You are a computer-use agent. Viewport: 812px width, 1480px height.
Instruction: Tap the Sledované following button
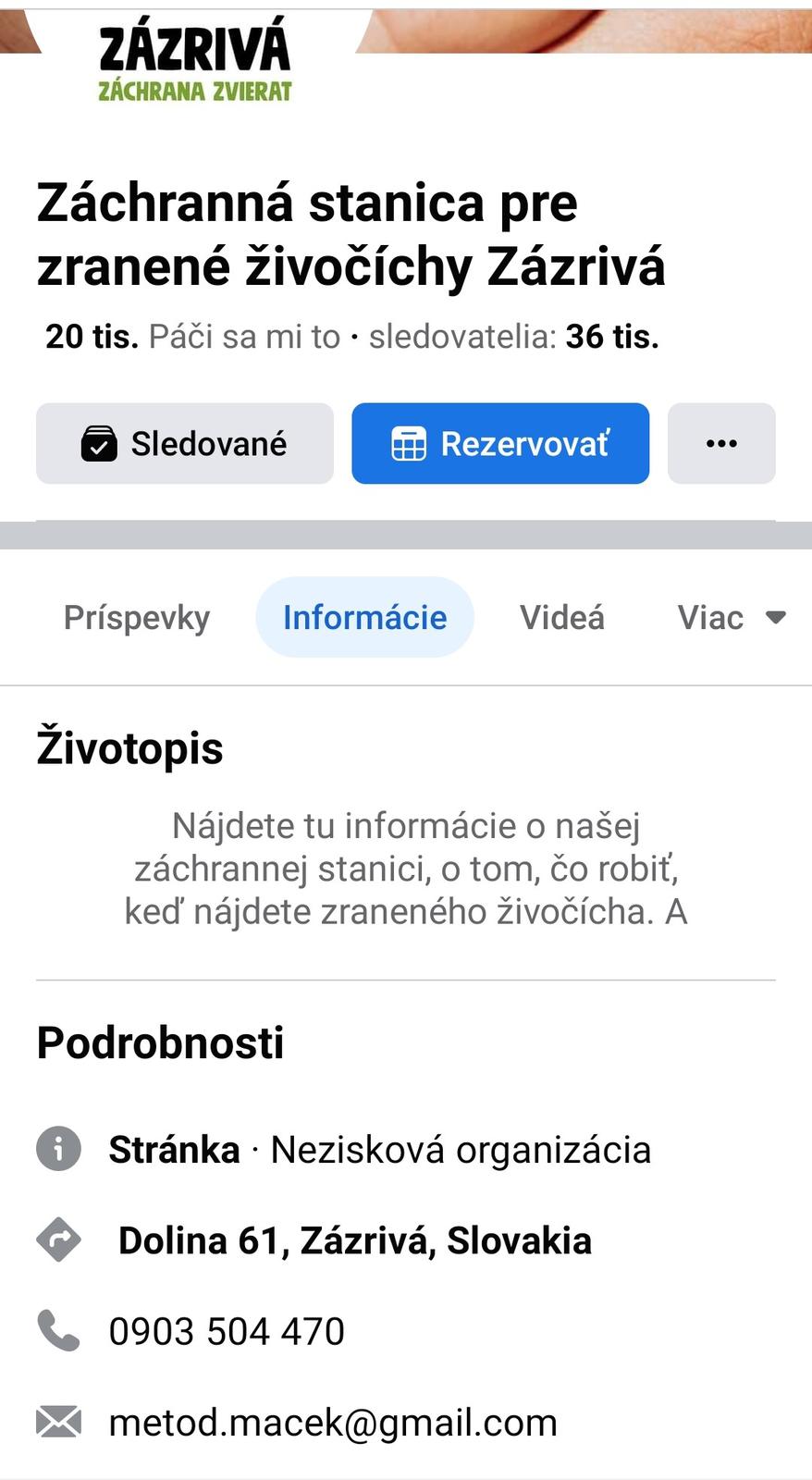click(x=185, y=444)
